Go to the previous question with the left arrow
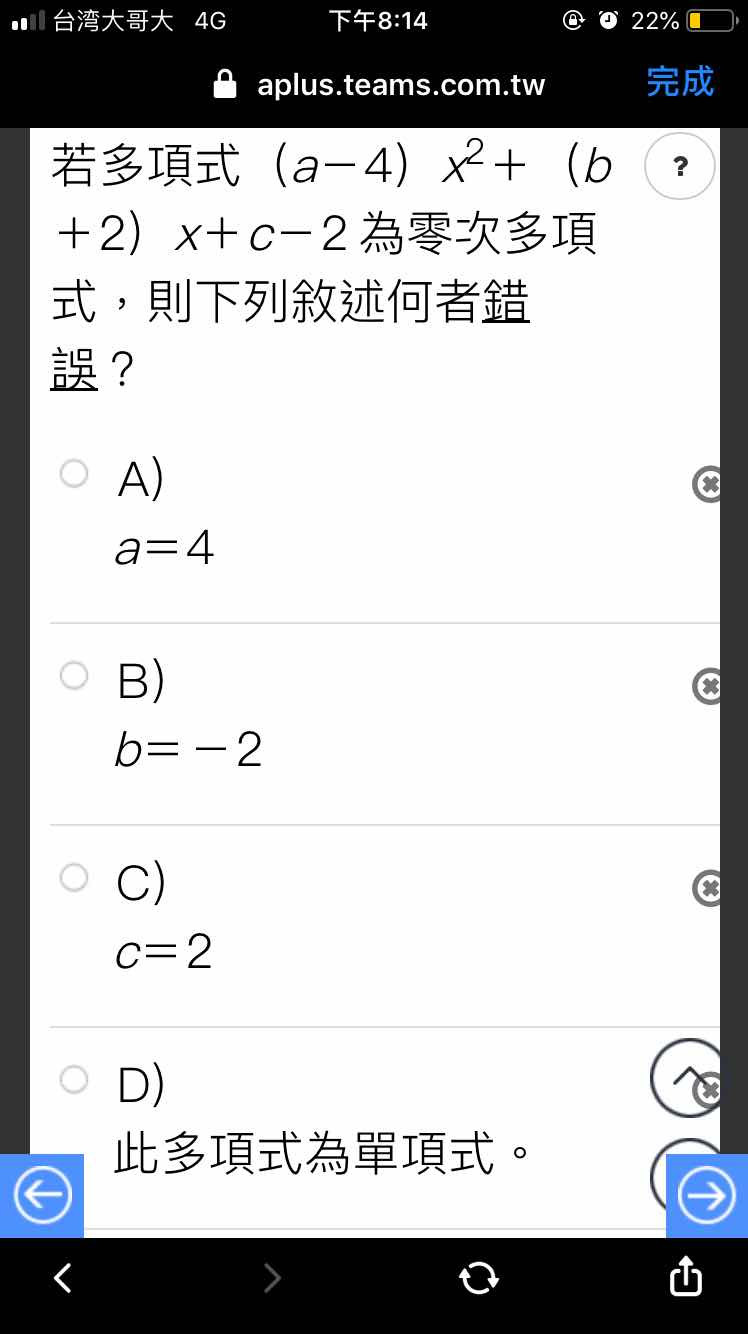 click(42, 1196)
